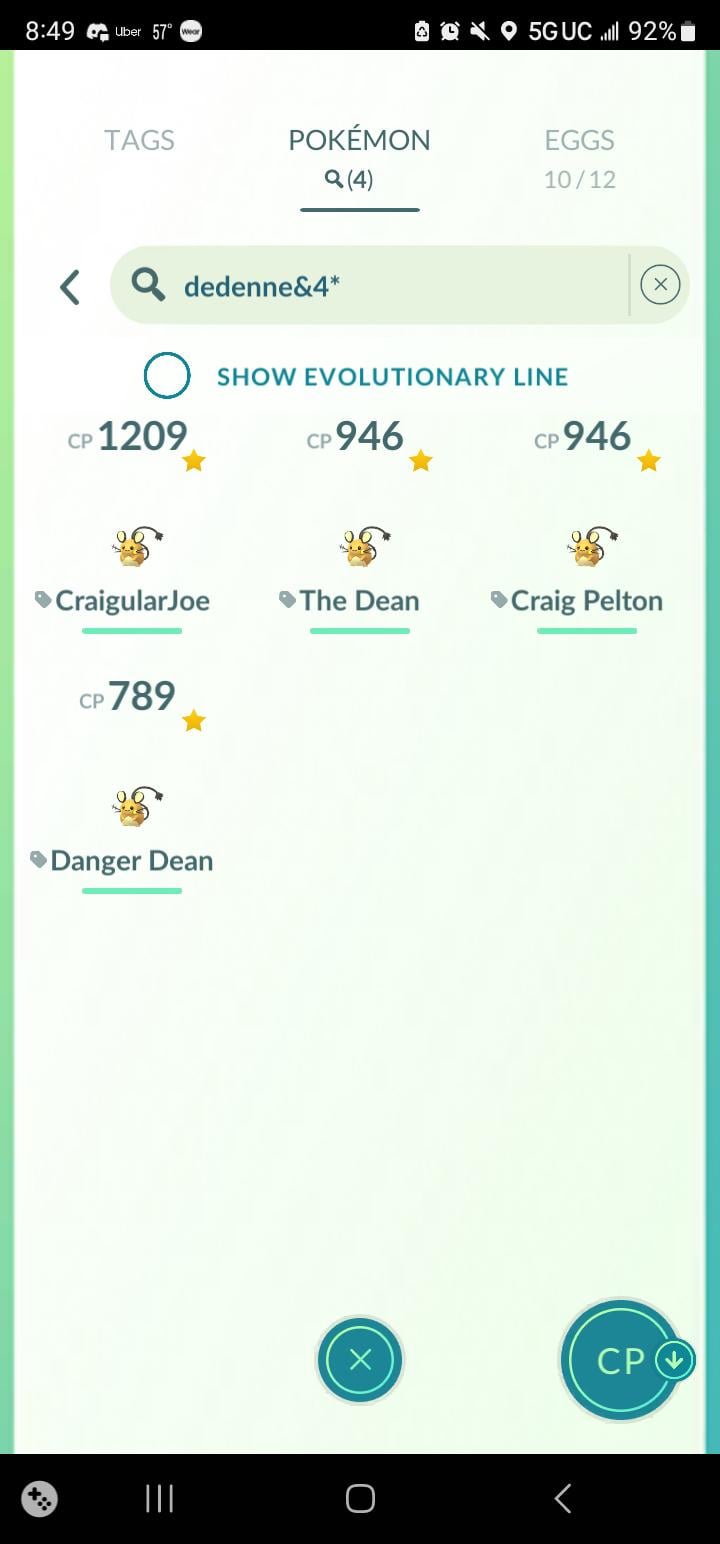
Task: Change CP sort order
Action: tap(624, 1360)
